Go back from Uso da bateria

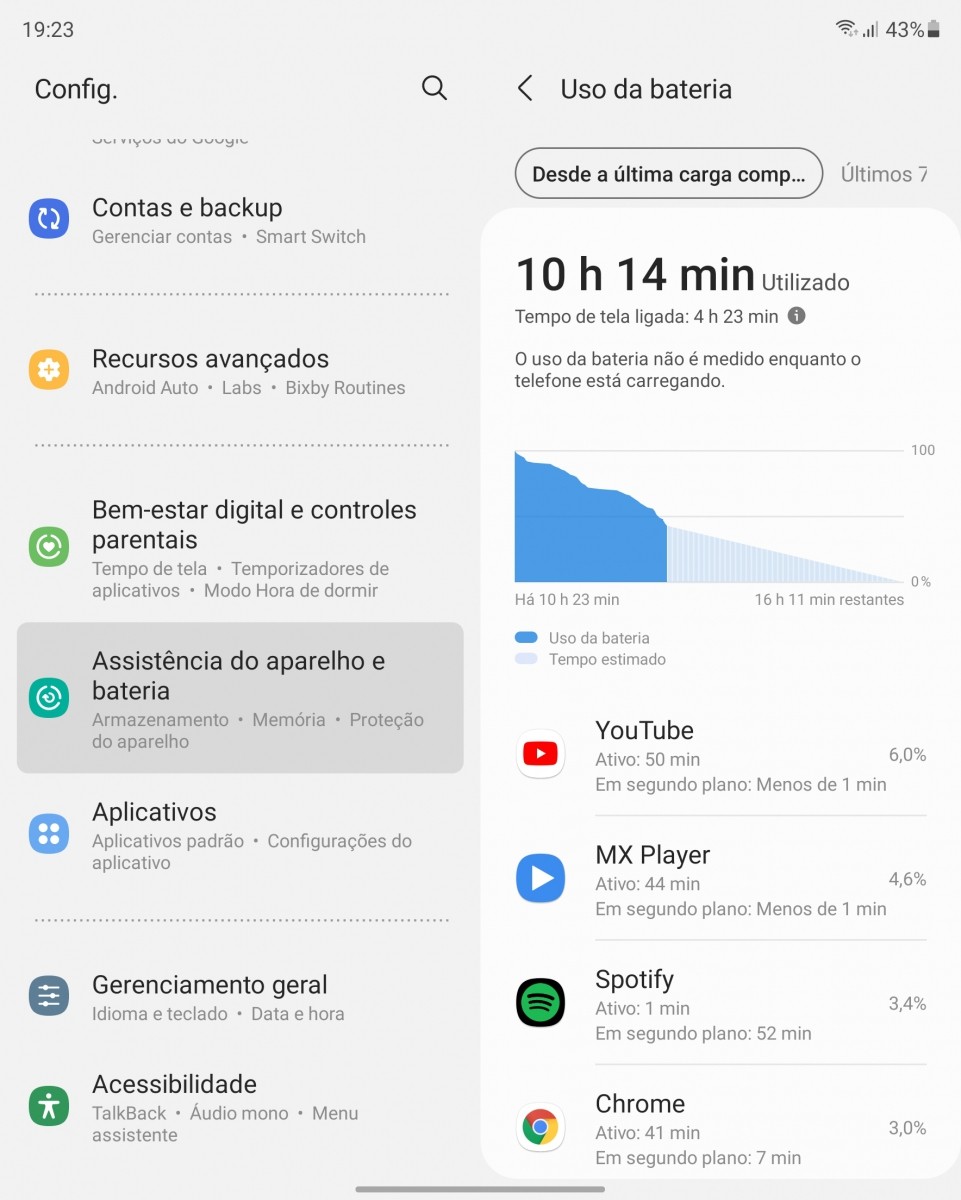point(525,89)
